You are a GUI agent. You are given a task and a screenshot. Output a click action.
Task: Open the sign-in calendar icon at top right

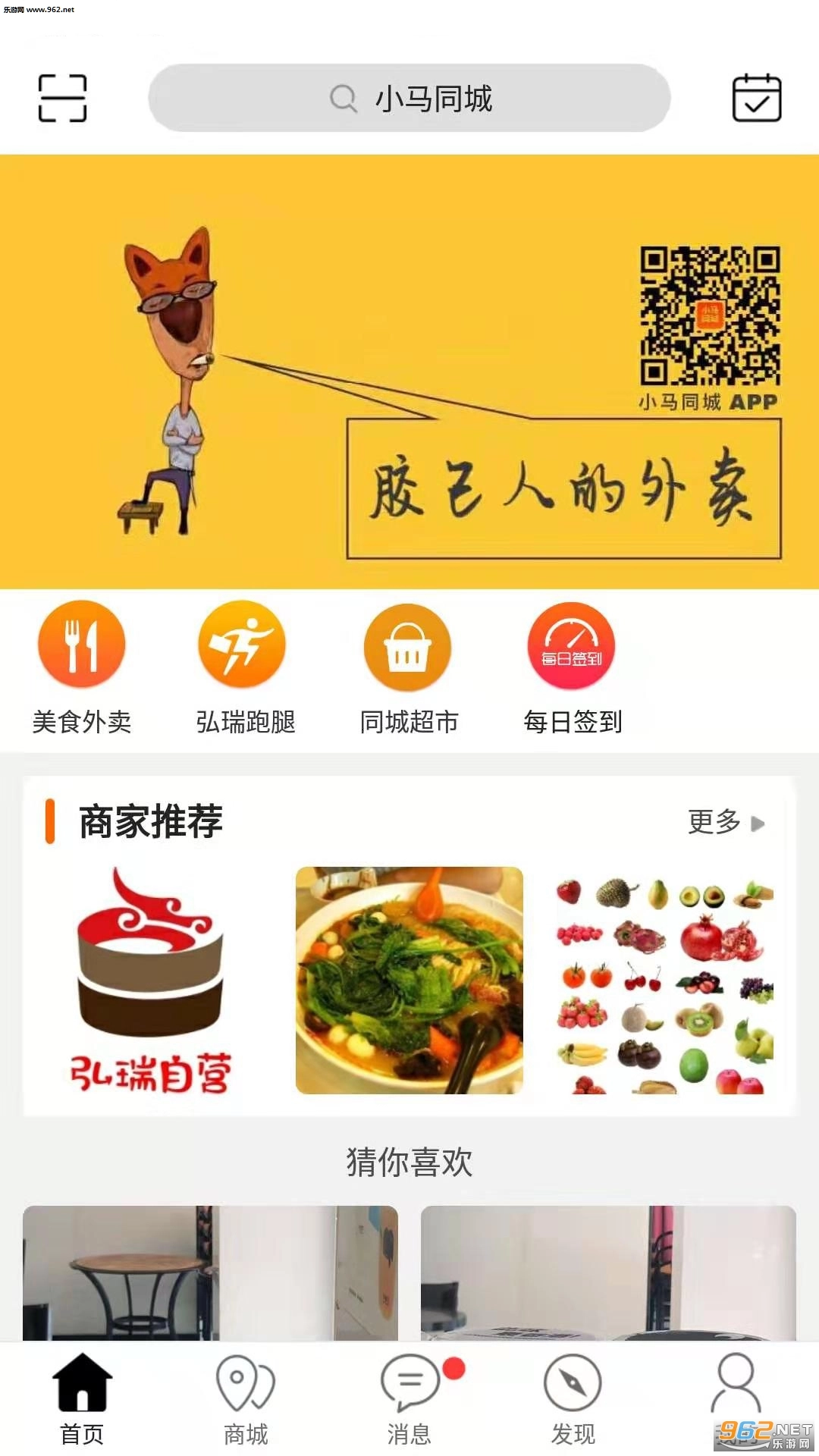[755, 99]
